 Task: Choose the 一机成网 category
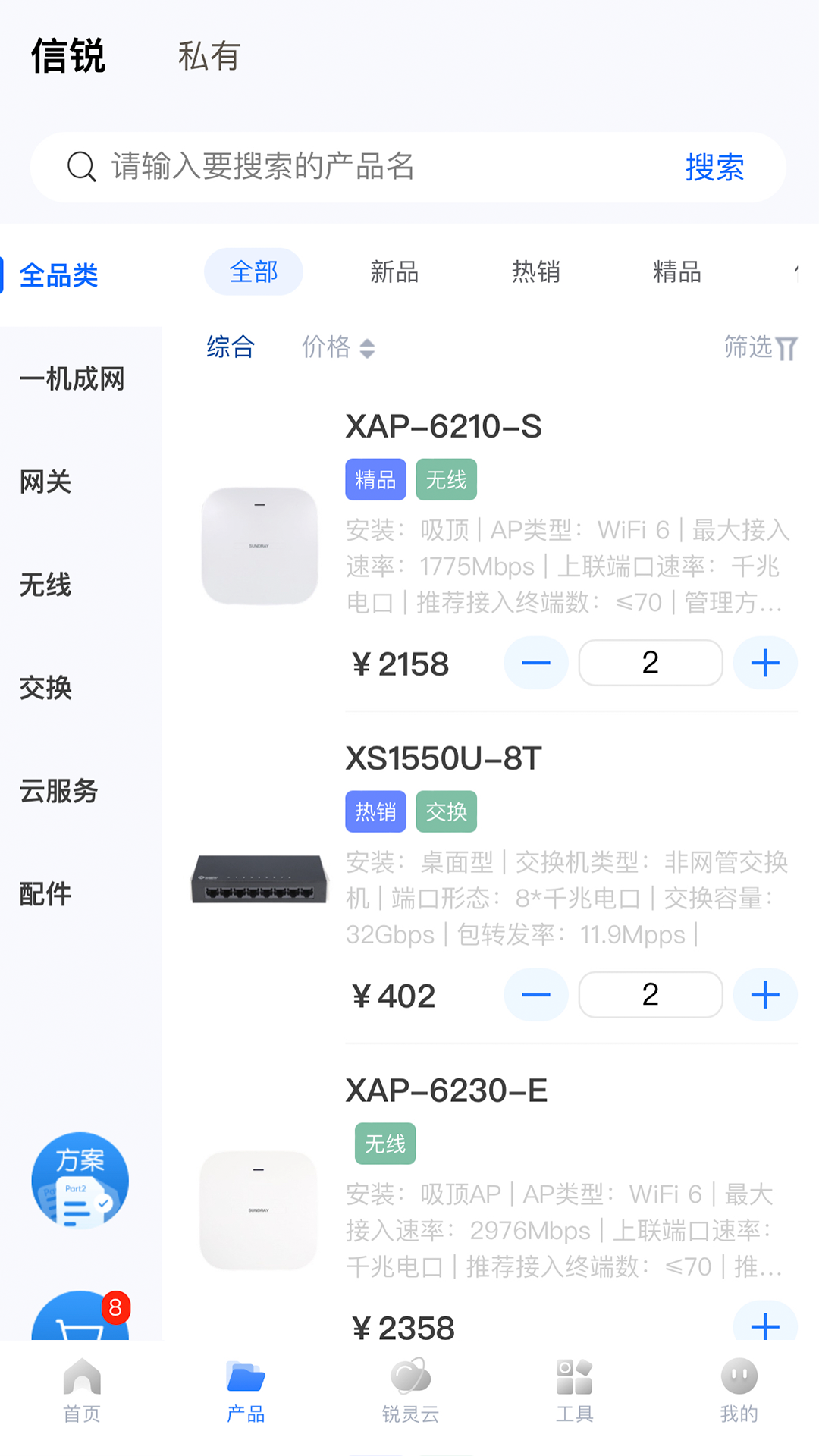72,378
